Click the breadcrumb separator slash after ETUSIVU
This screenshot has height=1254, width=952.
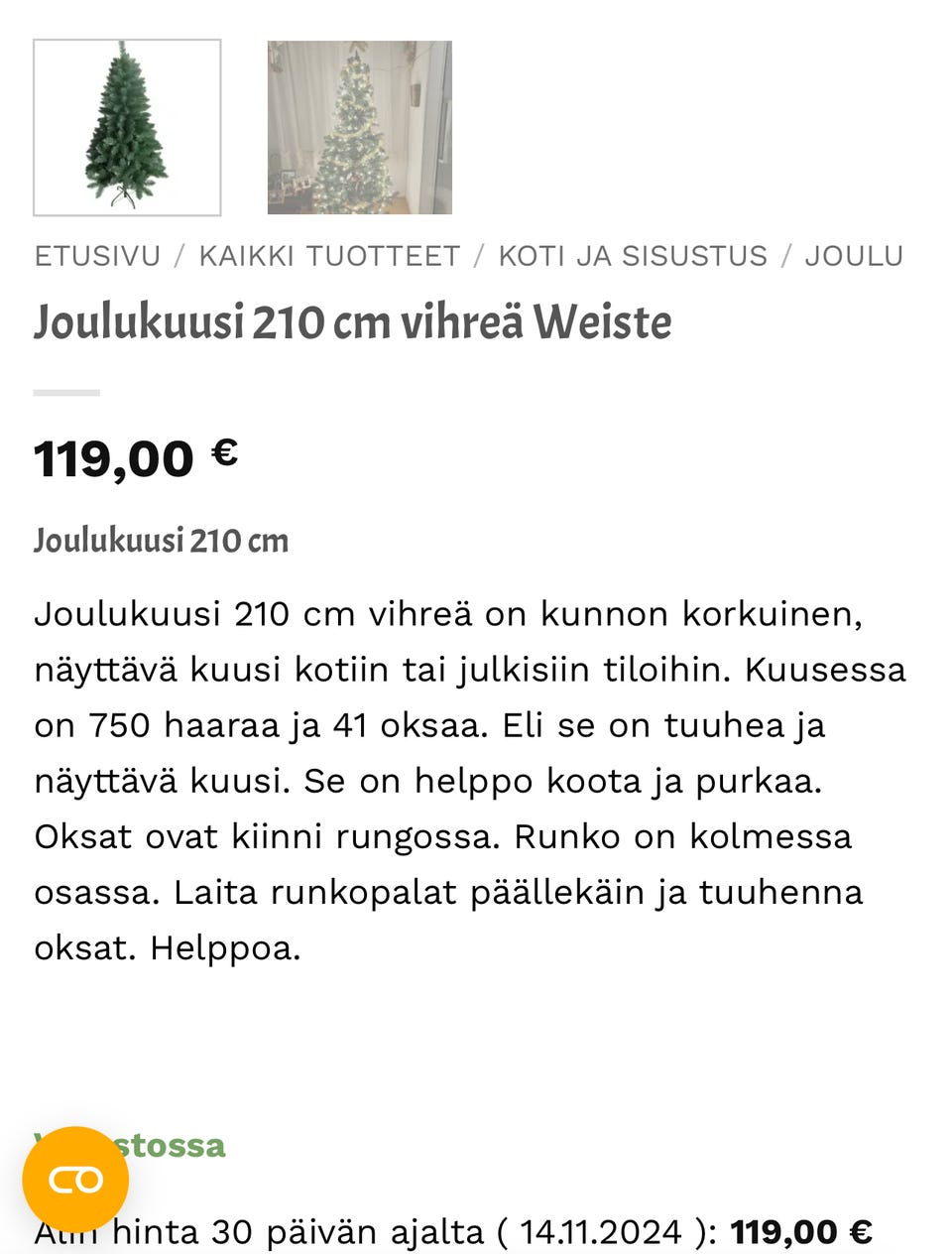tap(179, 255)
